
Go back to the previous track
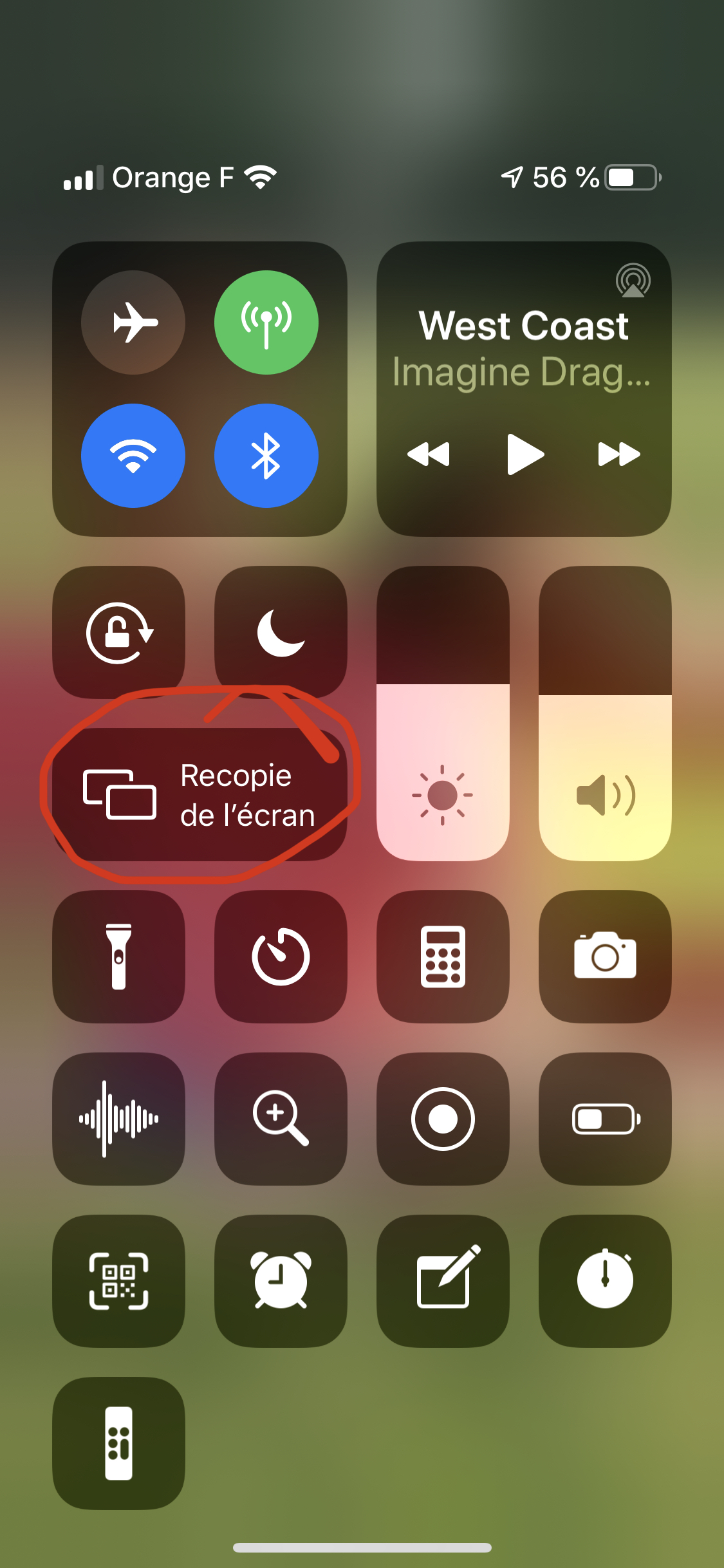click(429, 454)
